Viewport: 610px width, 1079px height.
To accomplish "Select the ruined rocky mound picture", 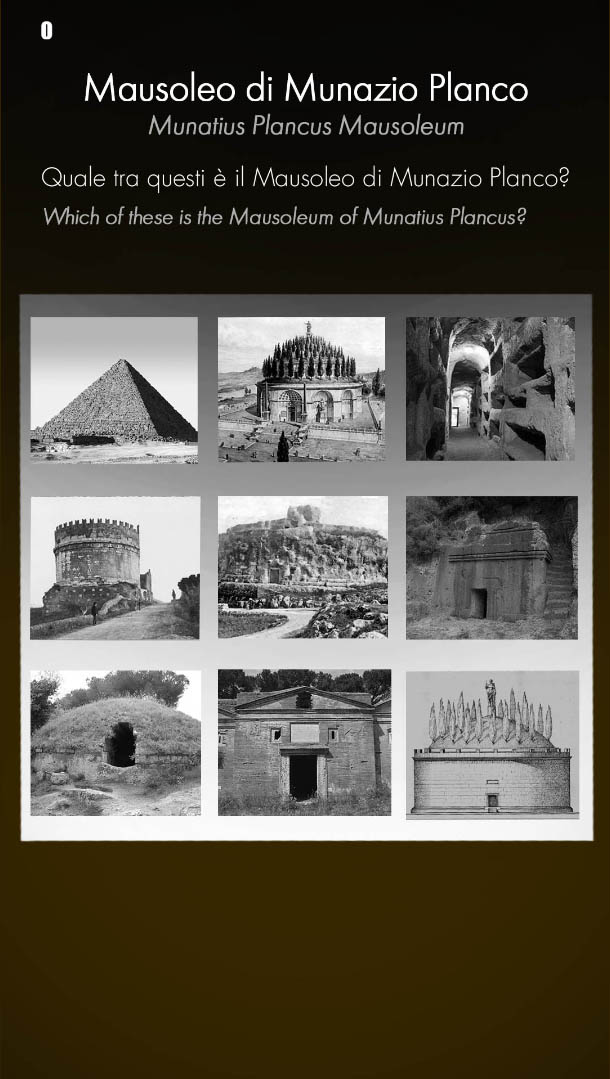I will [x=301, y=567].
